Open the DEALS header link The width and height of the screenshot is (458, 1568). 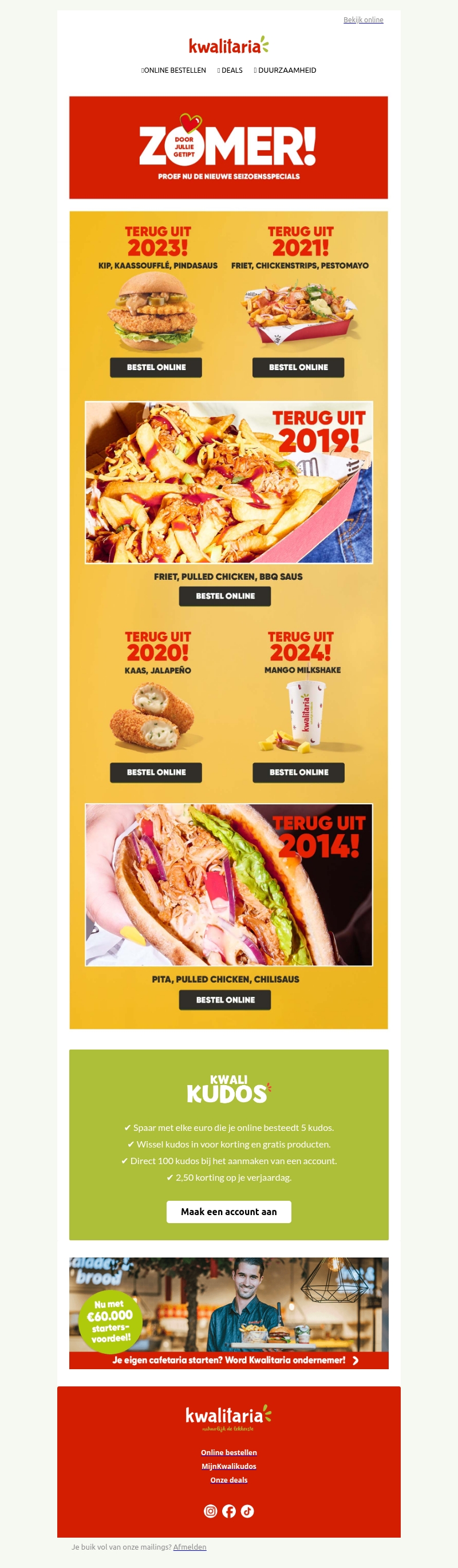[x=231, y=70]
